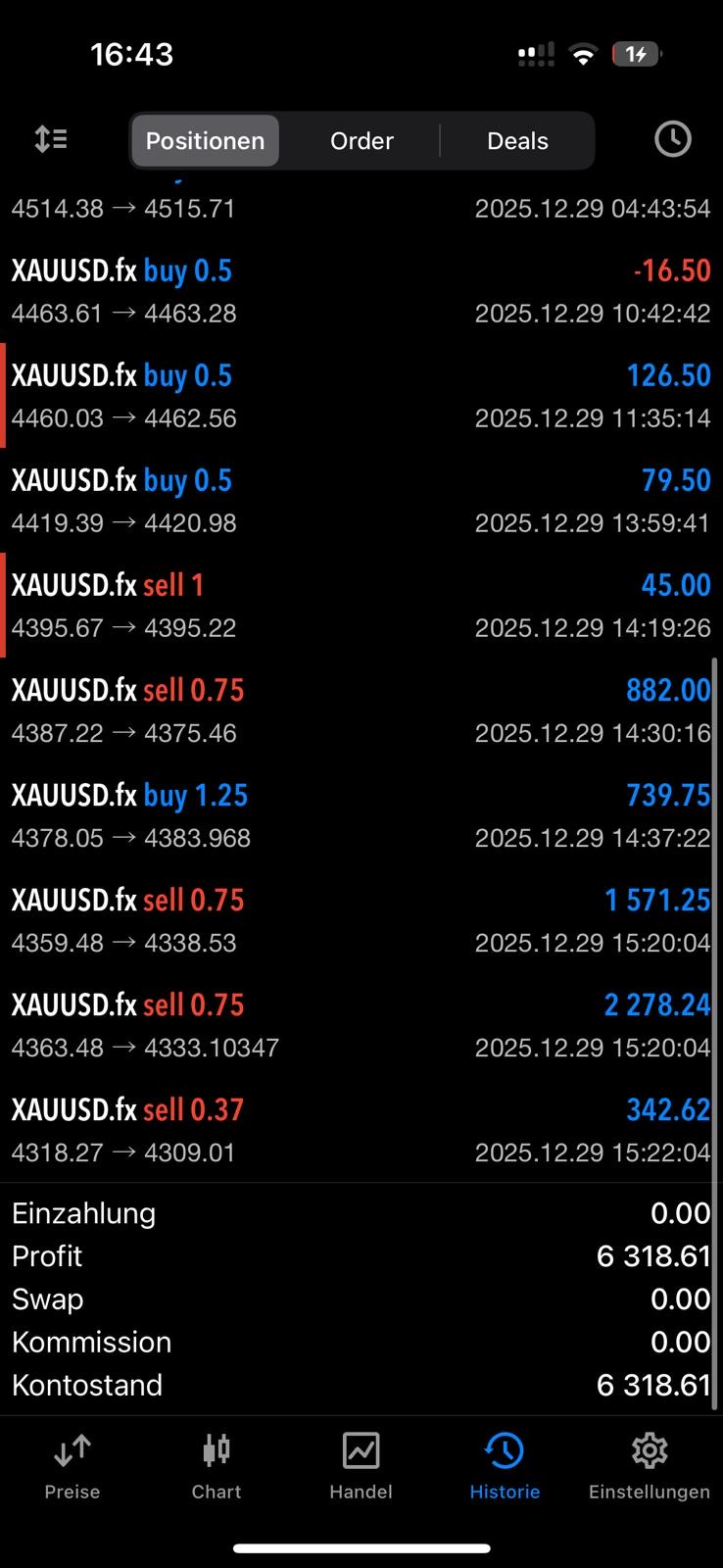723x1568 pixels.
Task: Expand the sell 0.75 position with 1 571.25 profit
Action: (361, 920)
